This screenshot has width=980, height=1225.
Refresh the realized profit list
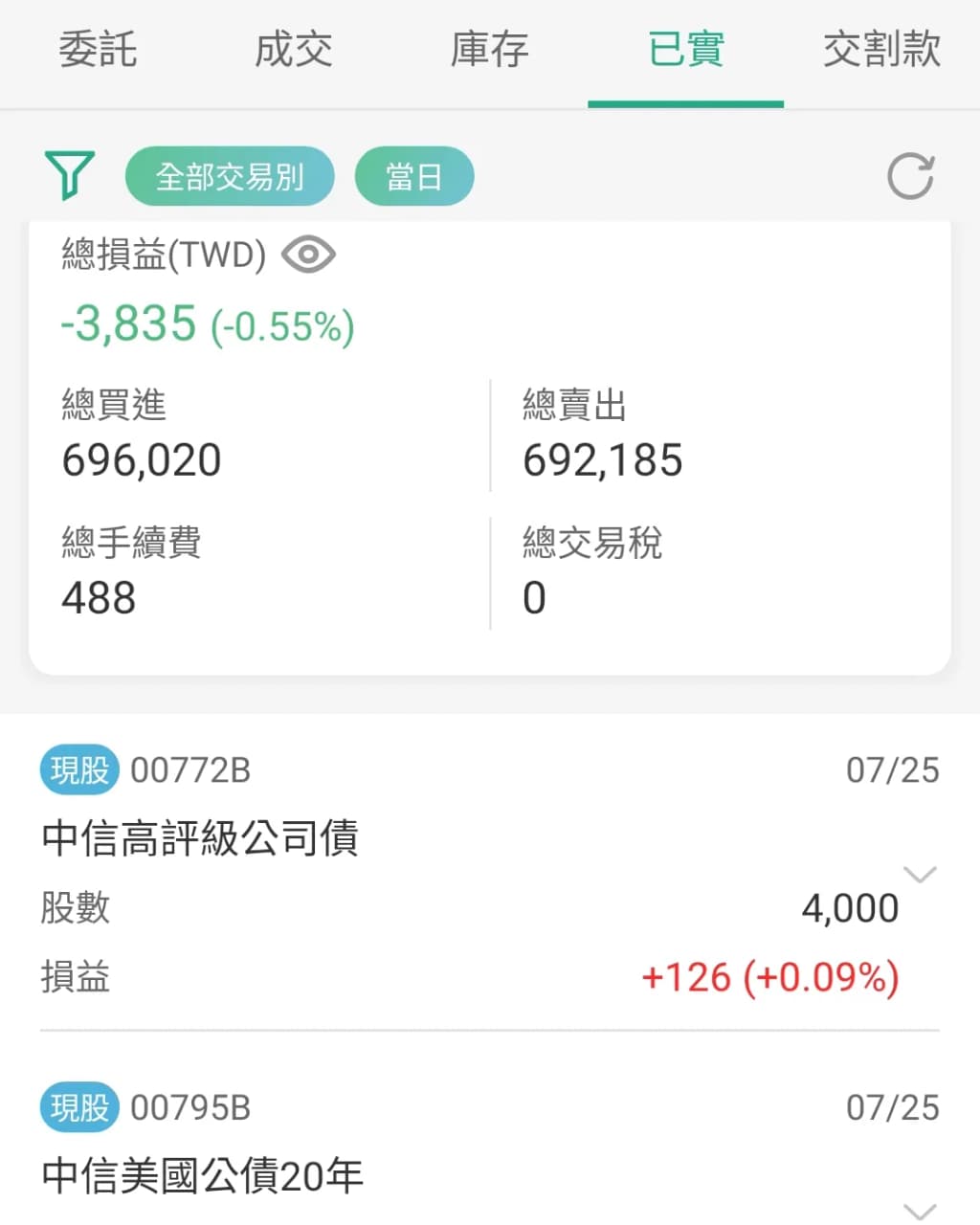[910, 175]
